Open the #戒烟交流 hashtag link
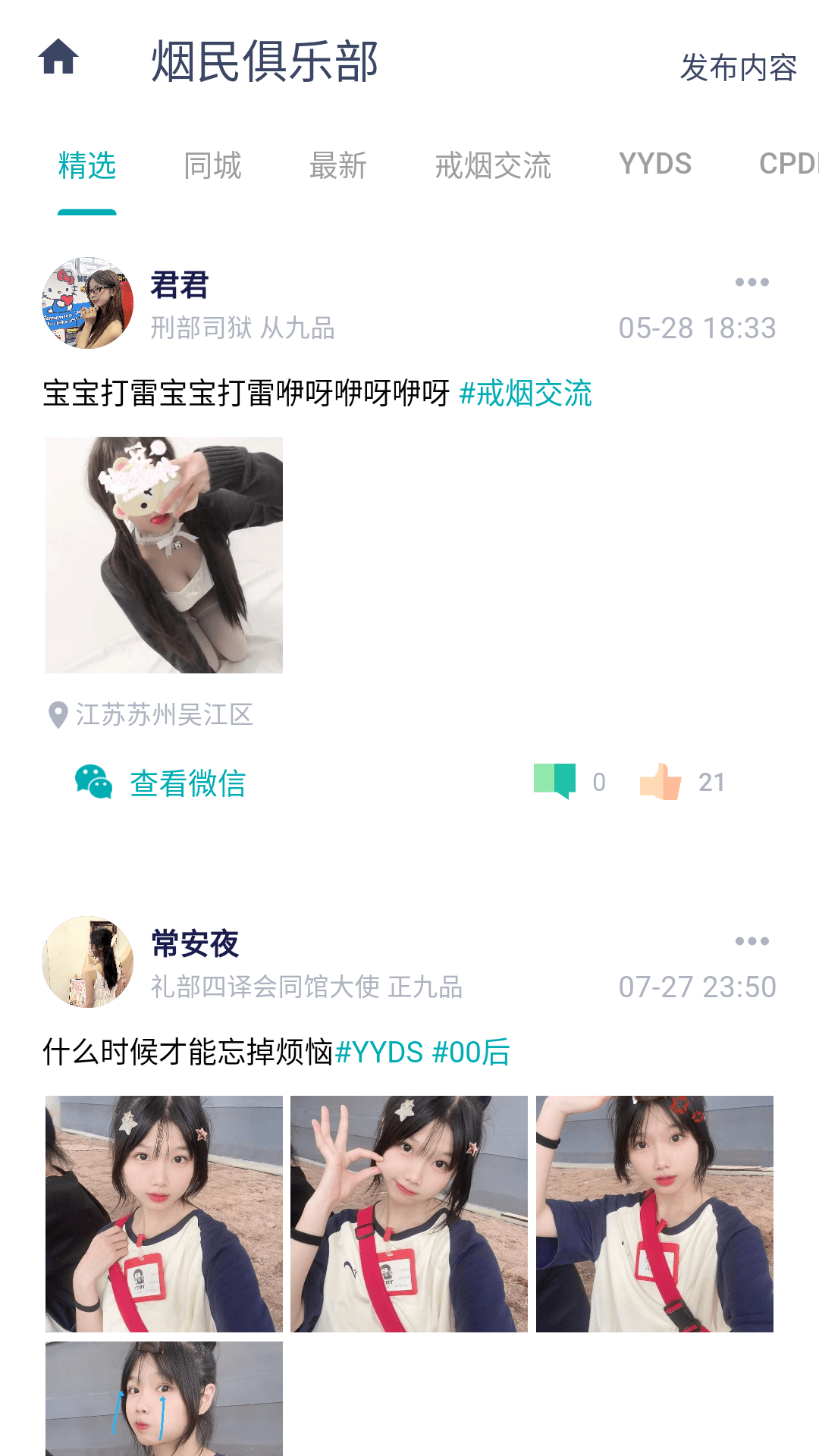The height and width of the screenshot is (1456, 819). click(526, 394)
